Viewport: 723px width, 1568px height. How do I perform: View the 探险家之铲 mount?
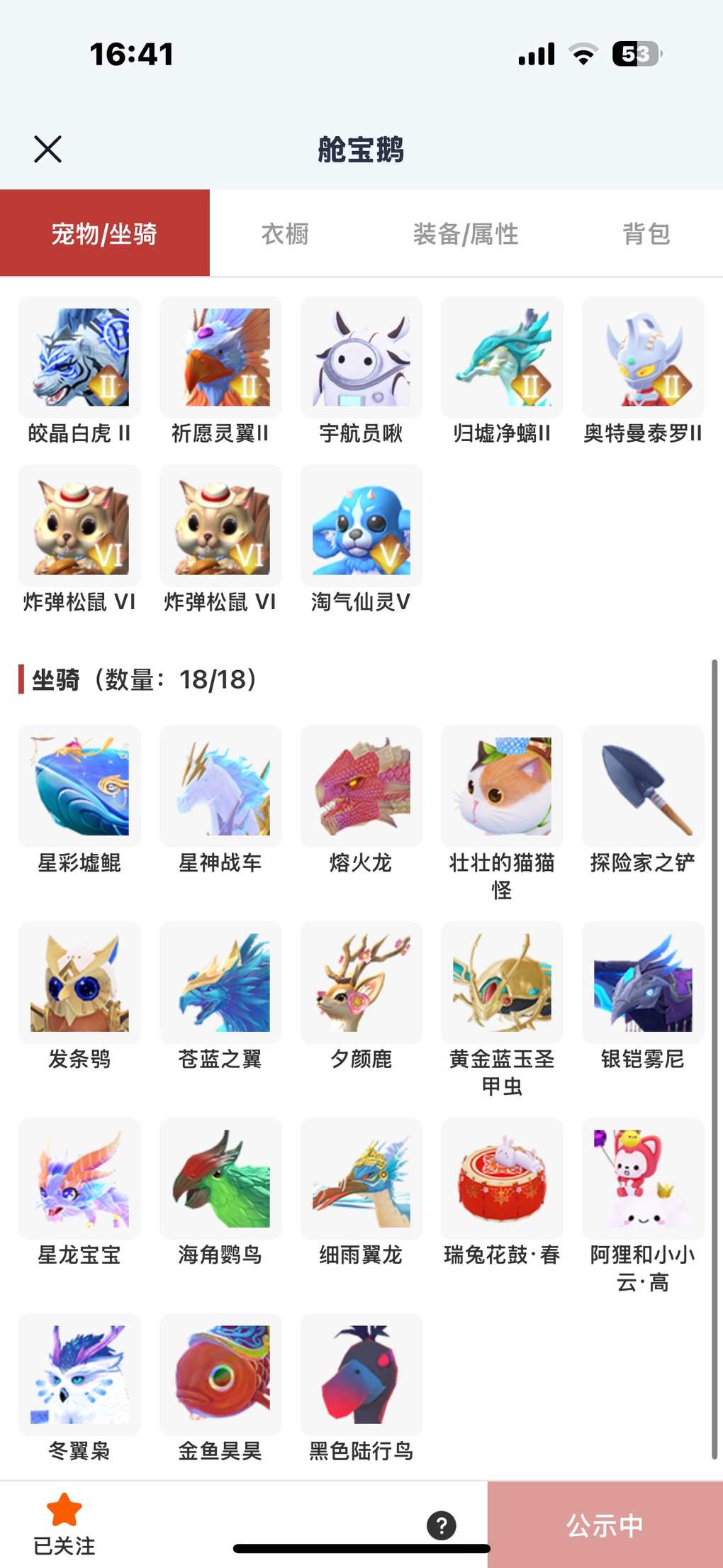click(643, 786)
